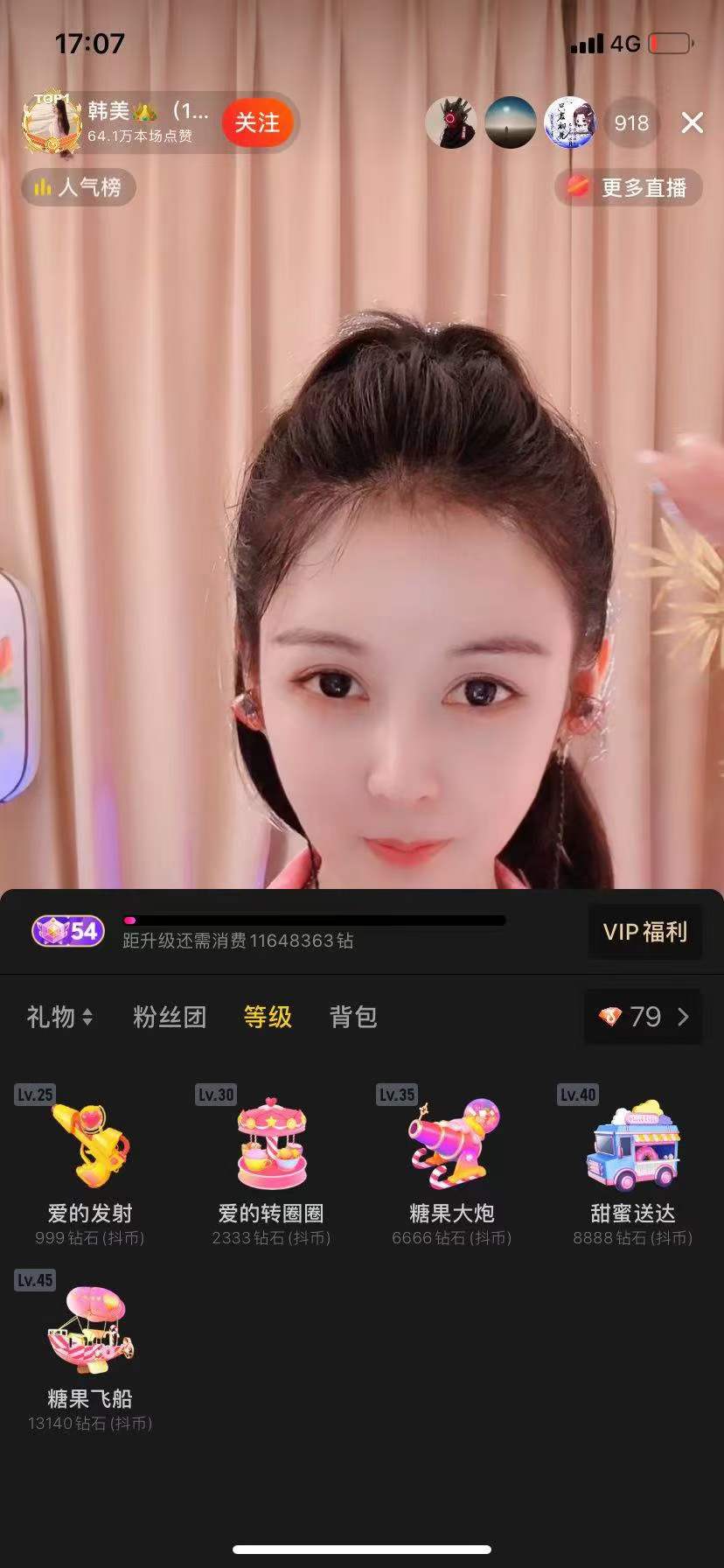This screenshot has width=724, height=1568.
Task: Close the live stream
Action: tap(692, 123)
